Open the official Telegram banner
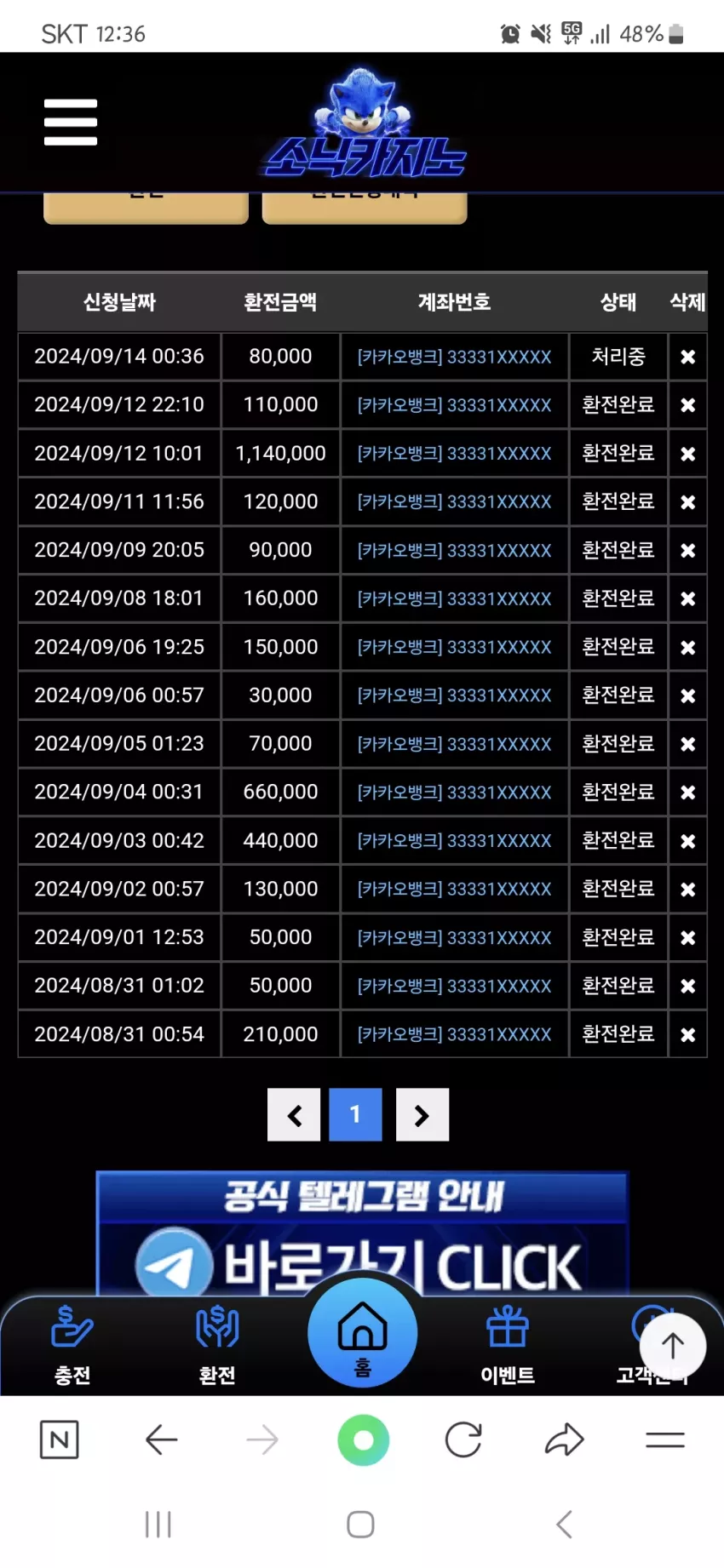The width and height of the screenshot is (724, 1568). 362,1234
